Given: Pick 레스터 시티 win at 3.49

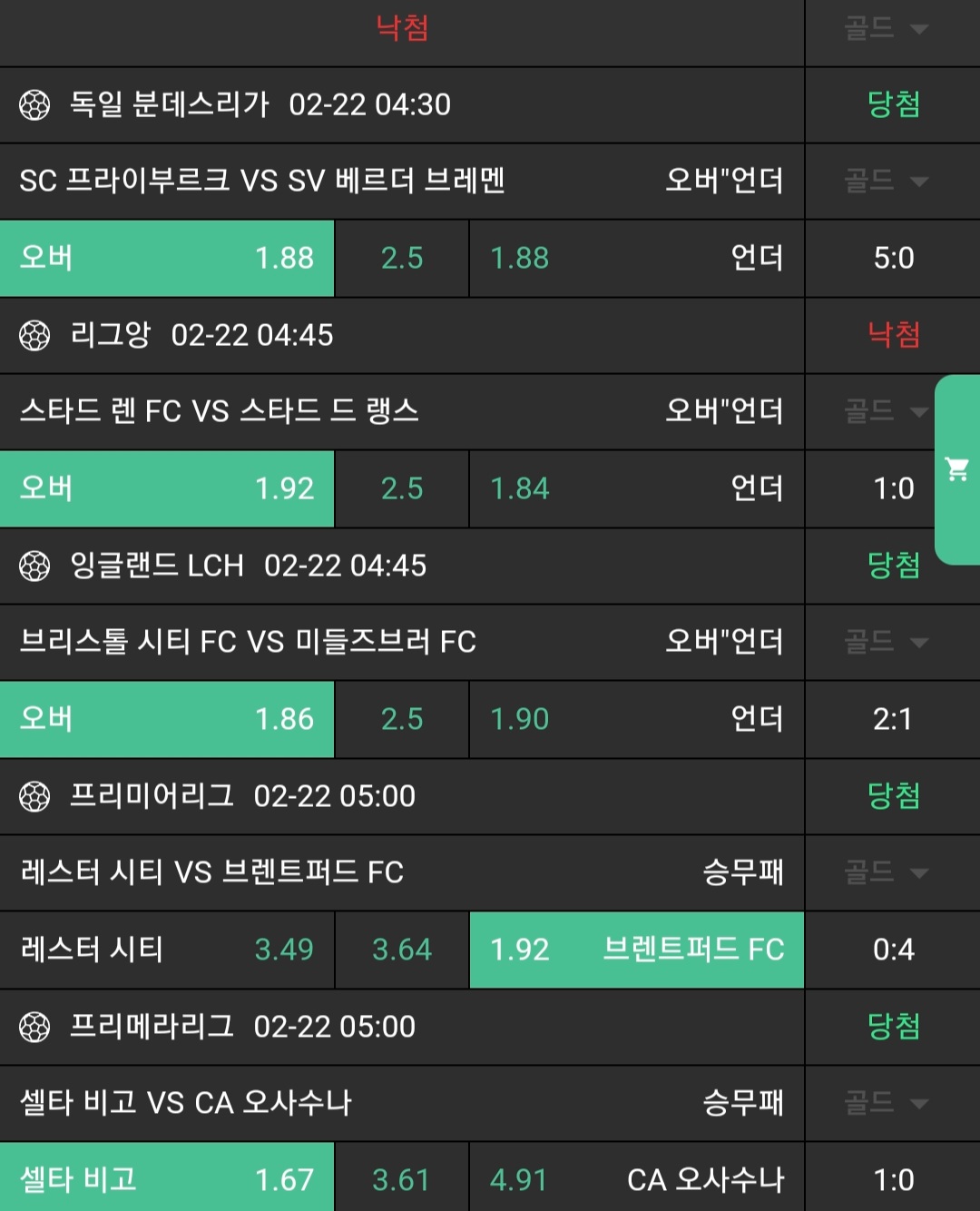Looking at the screenshot, I should click(167, 950).
